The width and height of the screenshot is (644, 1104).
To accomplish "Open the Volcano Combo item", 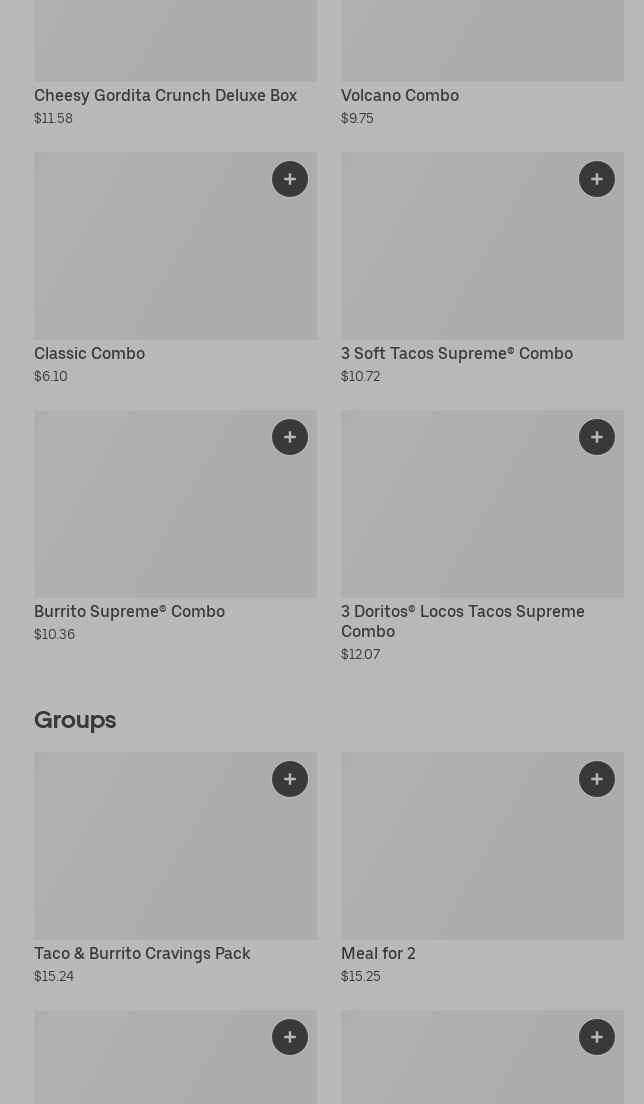I will click(482, 63).
